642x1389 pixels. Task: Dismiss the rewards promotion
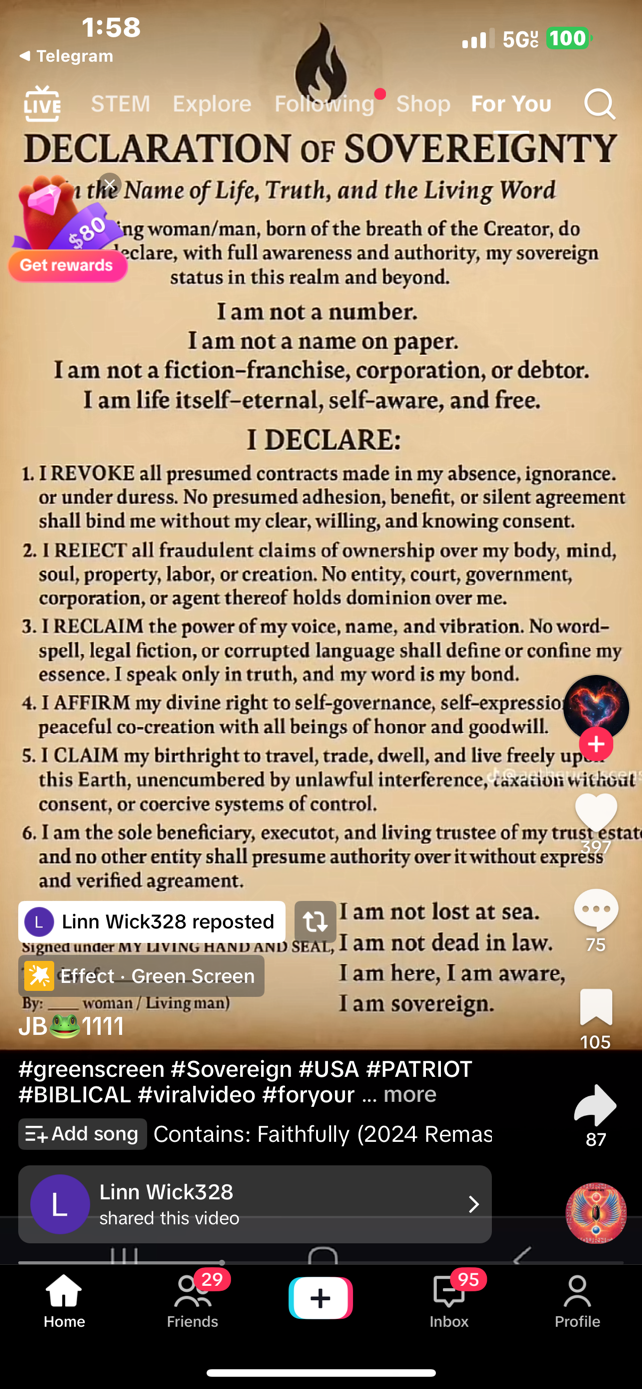coord(110,184)
